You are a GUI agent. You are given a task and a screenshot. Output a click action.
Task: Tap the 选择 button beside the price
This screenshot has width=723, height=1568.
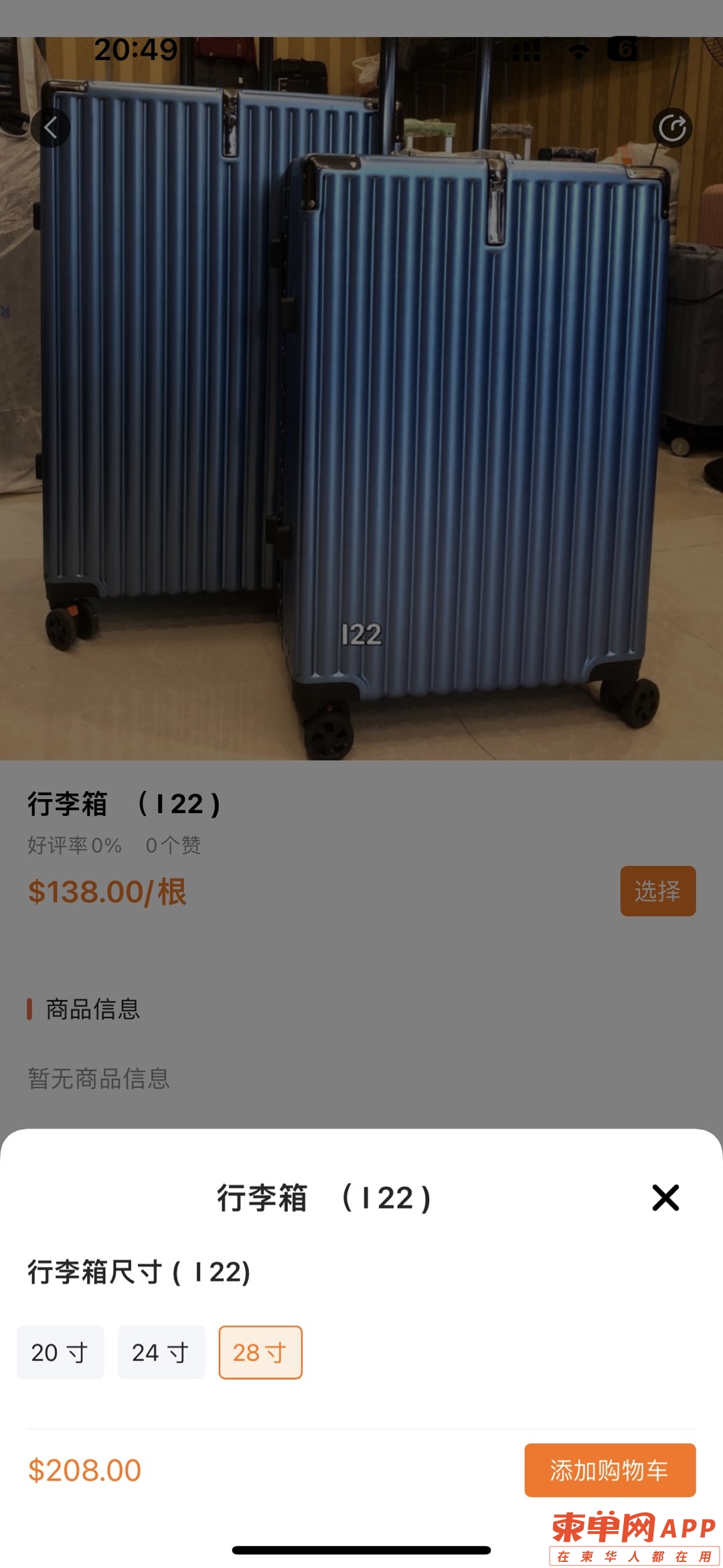[x=657, y=891]
